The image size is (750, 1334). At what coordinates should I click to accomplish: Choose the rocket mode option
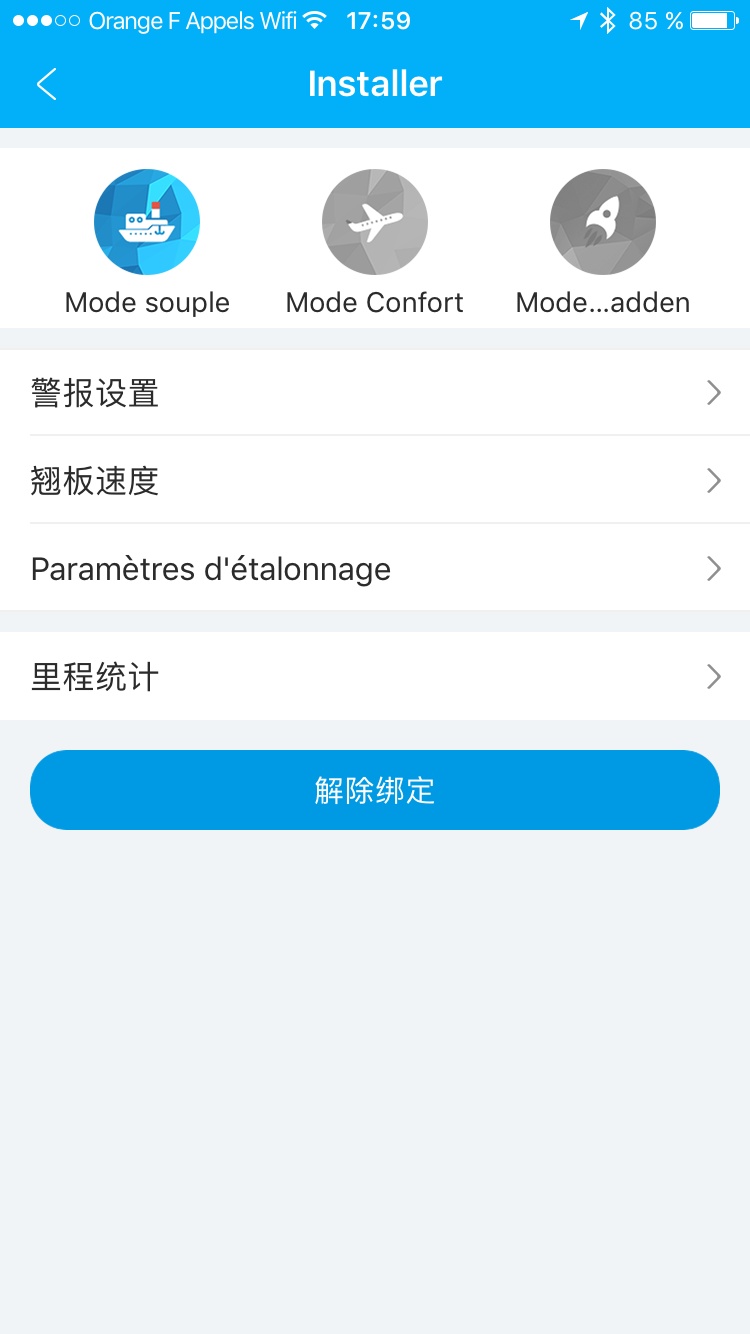click(603, 222)
